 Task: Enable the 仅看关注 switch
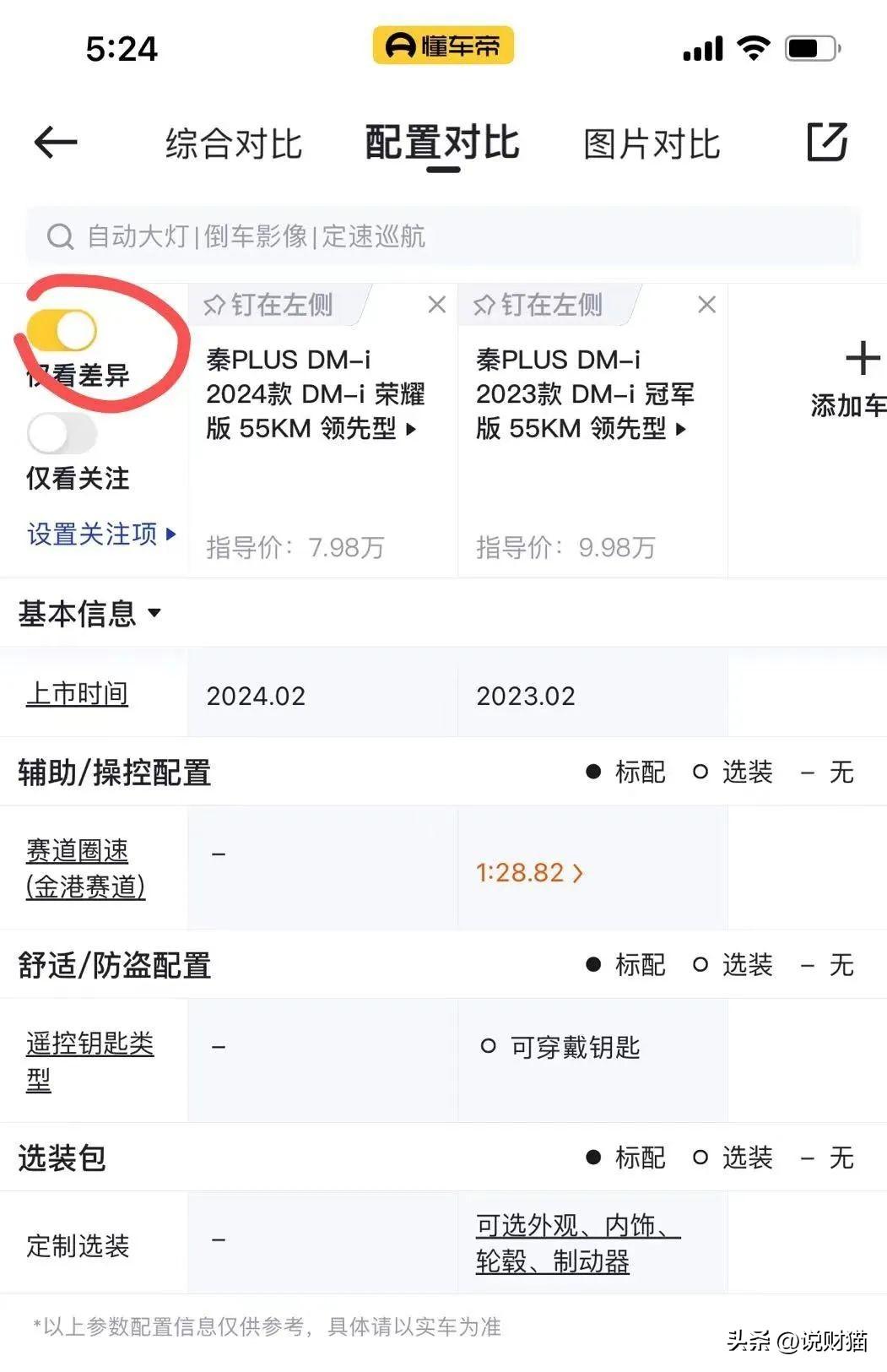(x=62, y=434)
